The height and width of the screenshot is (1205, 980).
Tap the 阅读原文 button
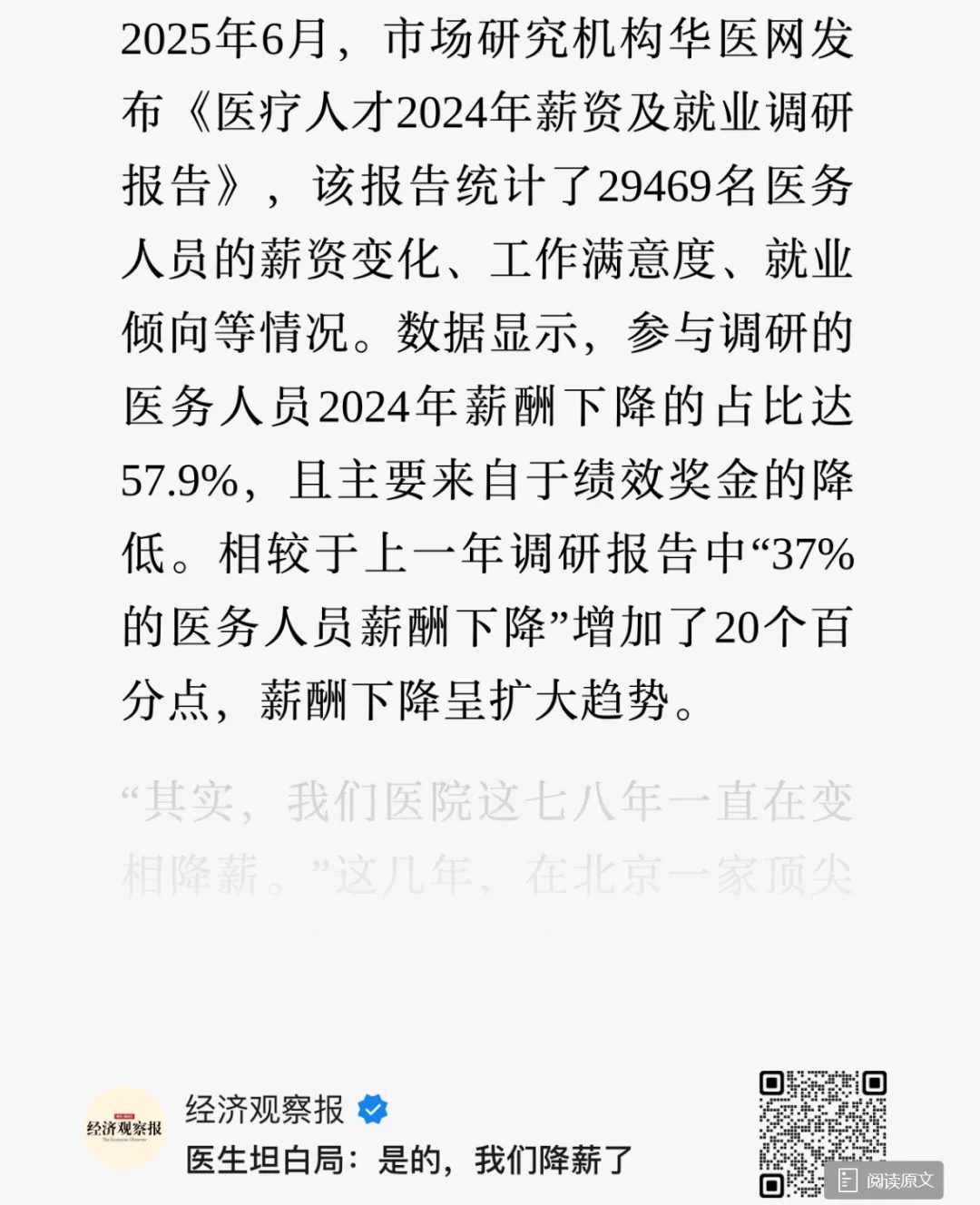pyautogui.click(x=885, y=1180)
